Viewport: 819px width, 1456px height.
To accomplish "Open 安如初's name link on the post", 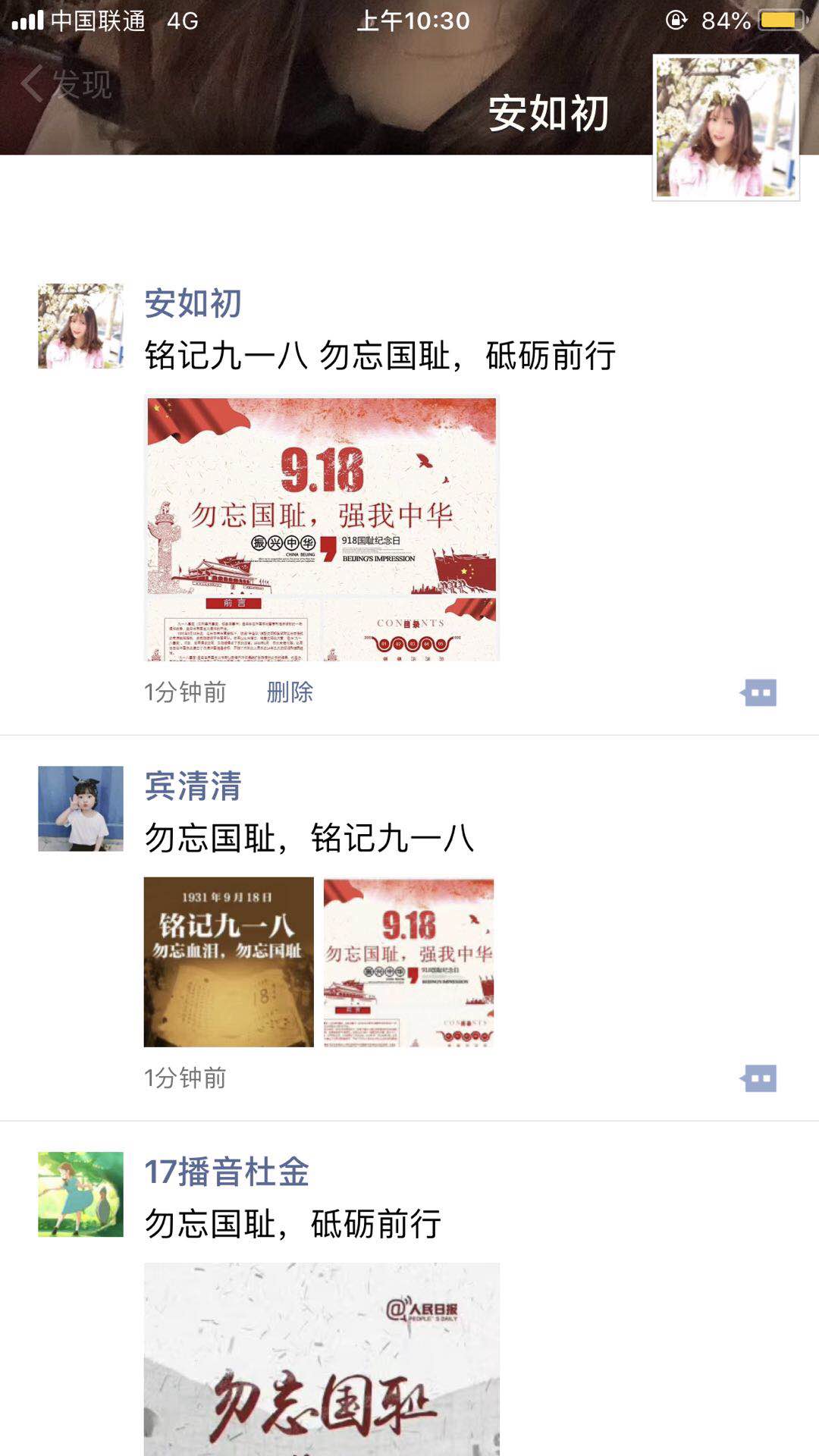I will (193, 304).
